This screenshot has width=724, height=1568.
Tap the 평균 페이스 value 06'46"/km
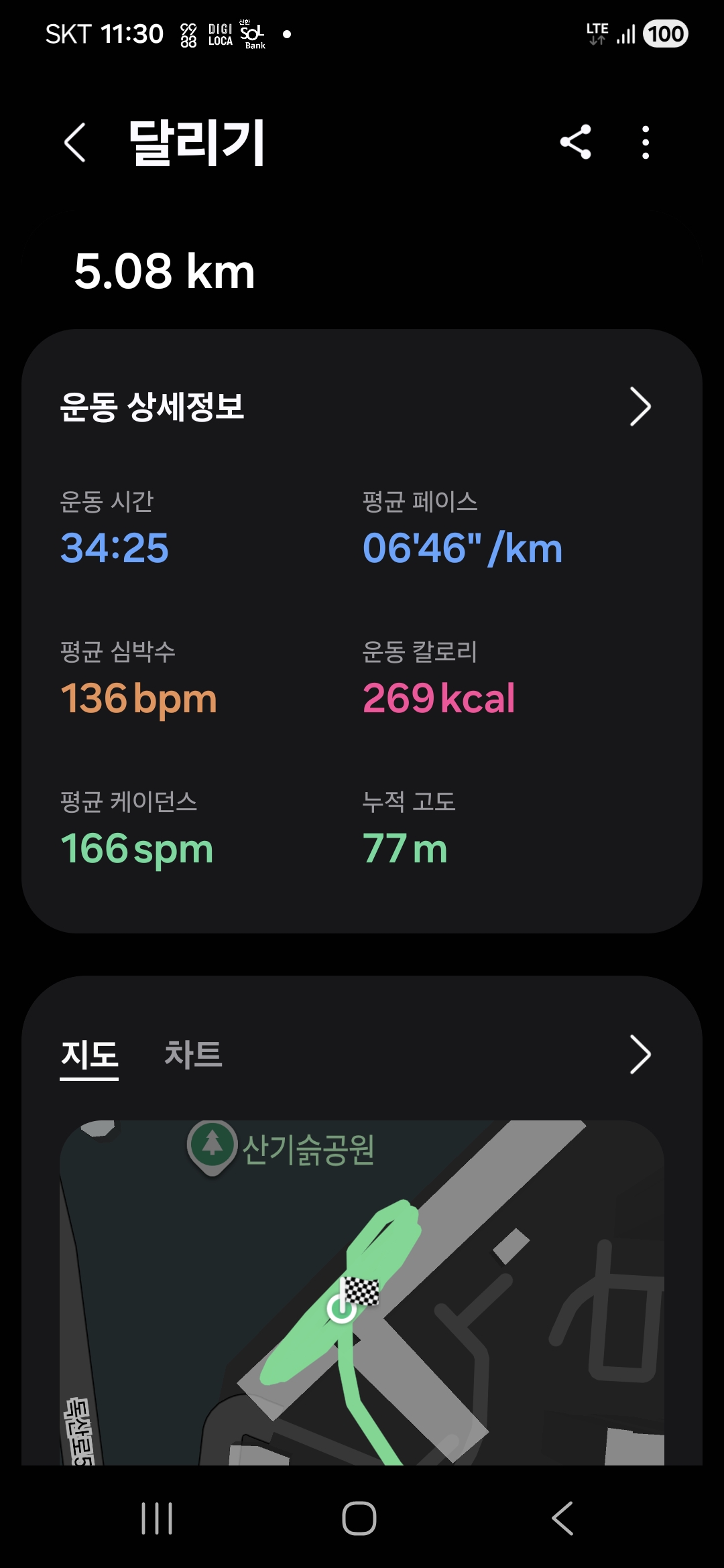(461, 548)
